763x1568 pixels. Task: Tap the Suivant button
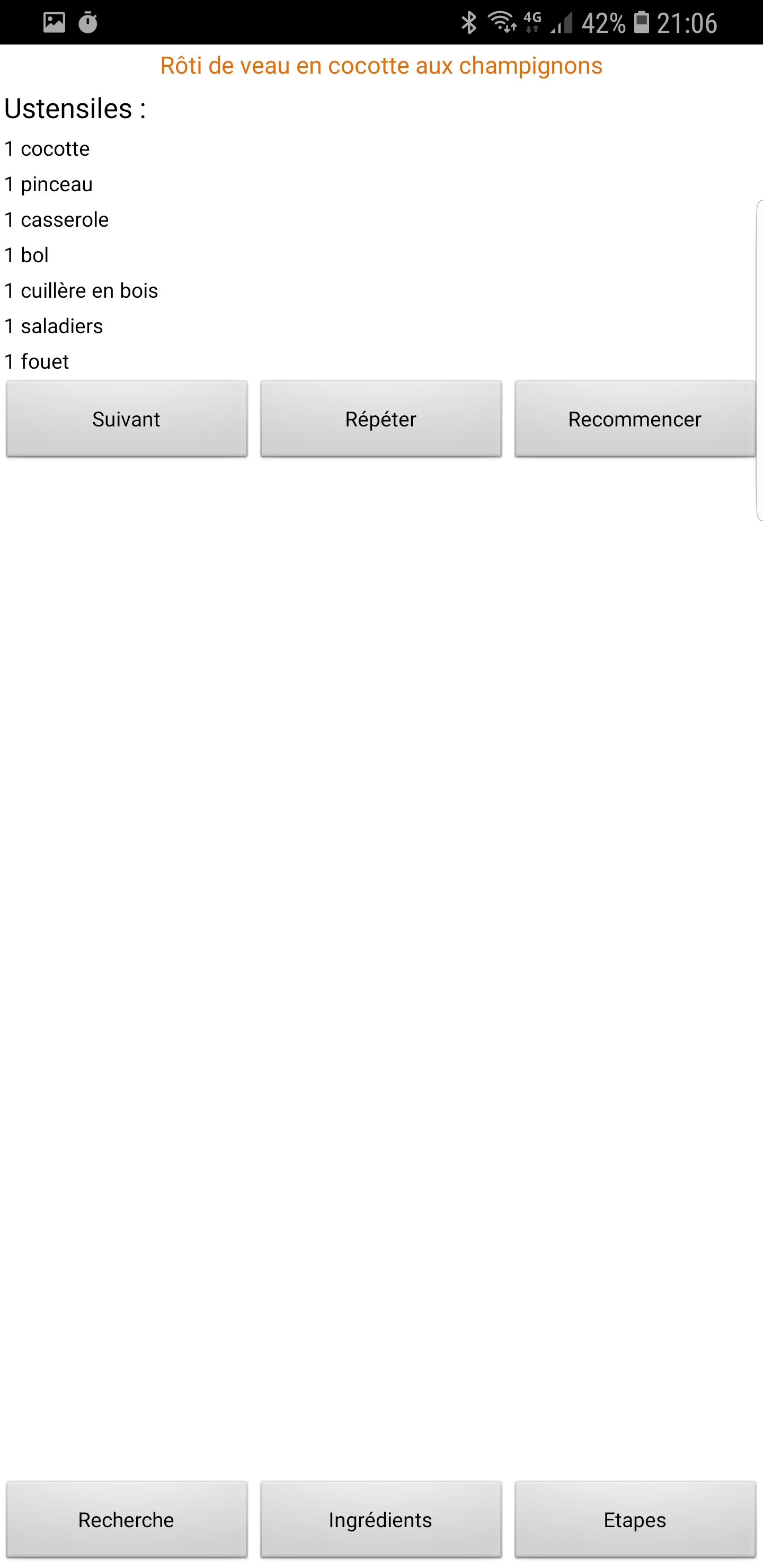pos(127,419)
